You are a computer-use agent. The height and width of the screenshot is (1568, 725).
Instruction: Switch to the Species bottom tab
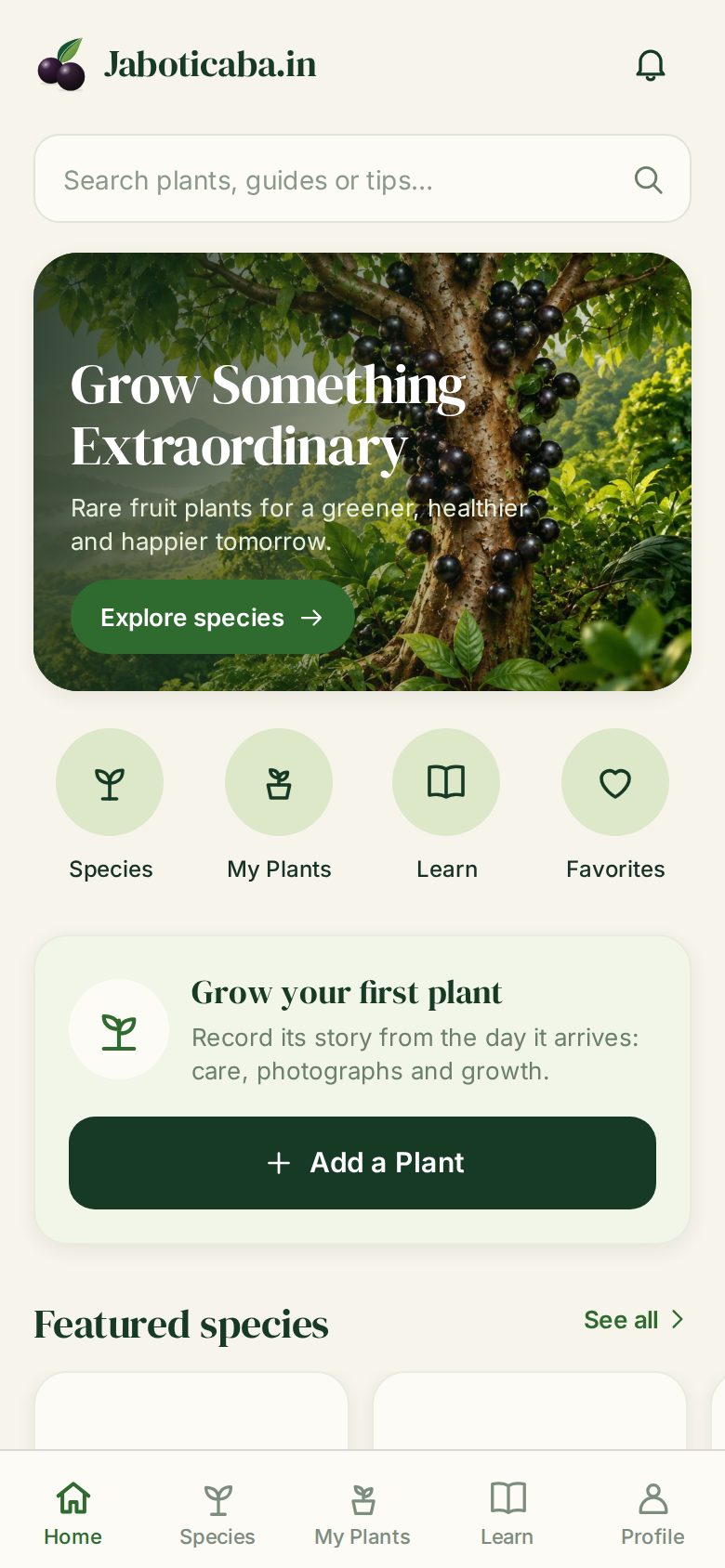point(217,1514)
